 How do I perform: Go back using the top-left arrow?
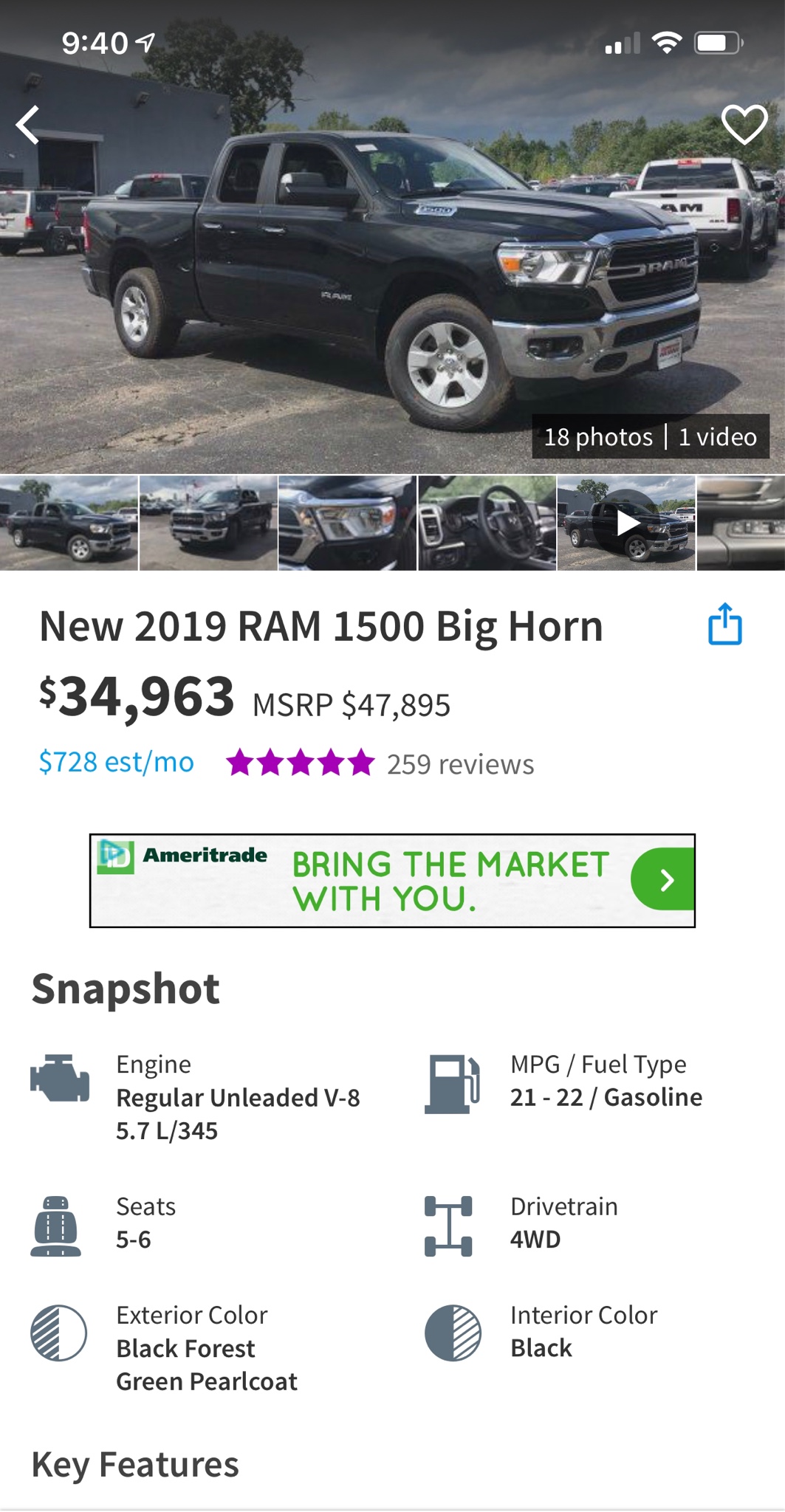[29, 124]
